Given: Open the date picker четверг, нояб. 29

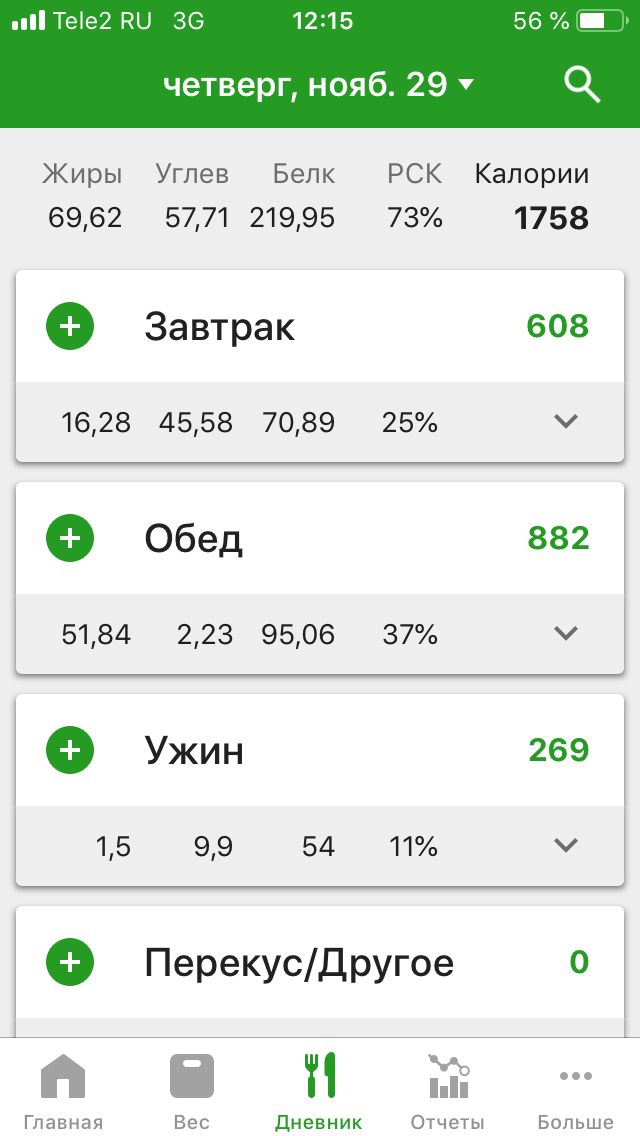Looking at the screenshot, I should 319,85.
